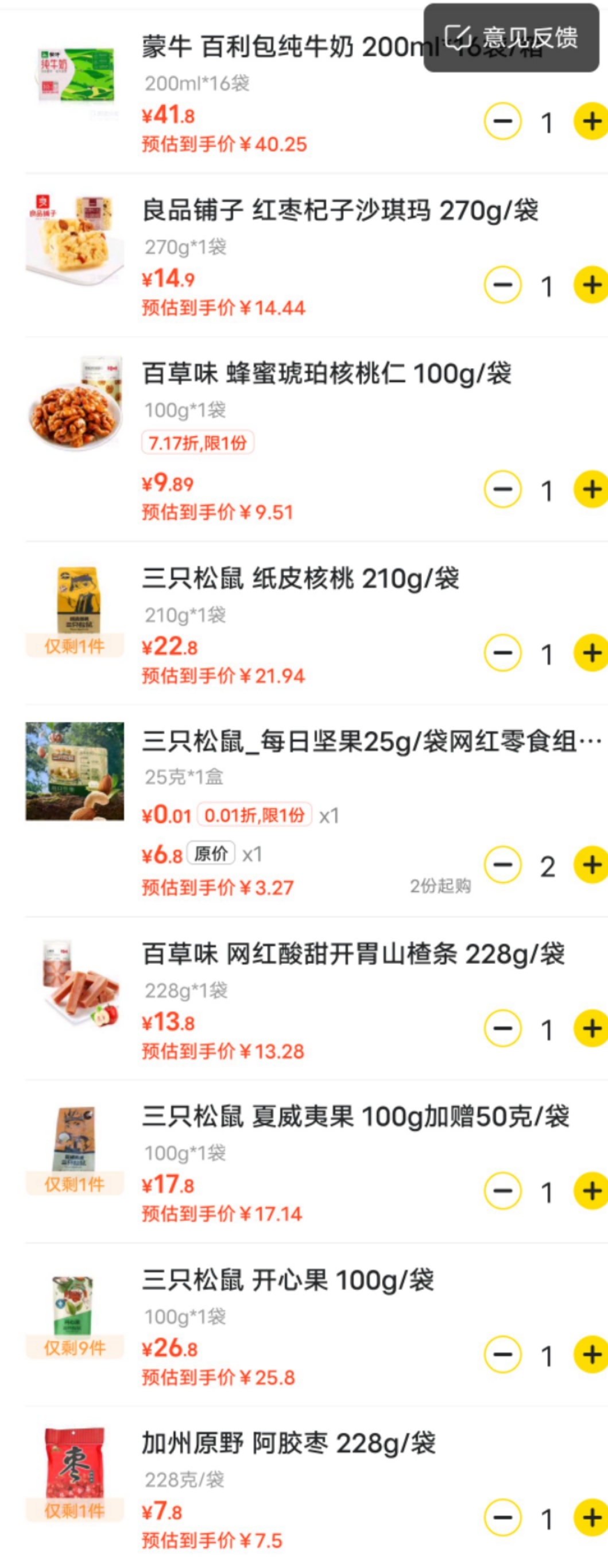
Task: Decrease quantity of 三只松鼠 夏威夷果
Action: pos(503,1191)
